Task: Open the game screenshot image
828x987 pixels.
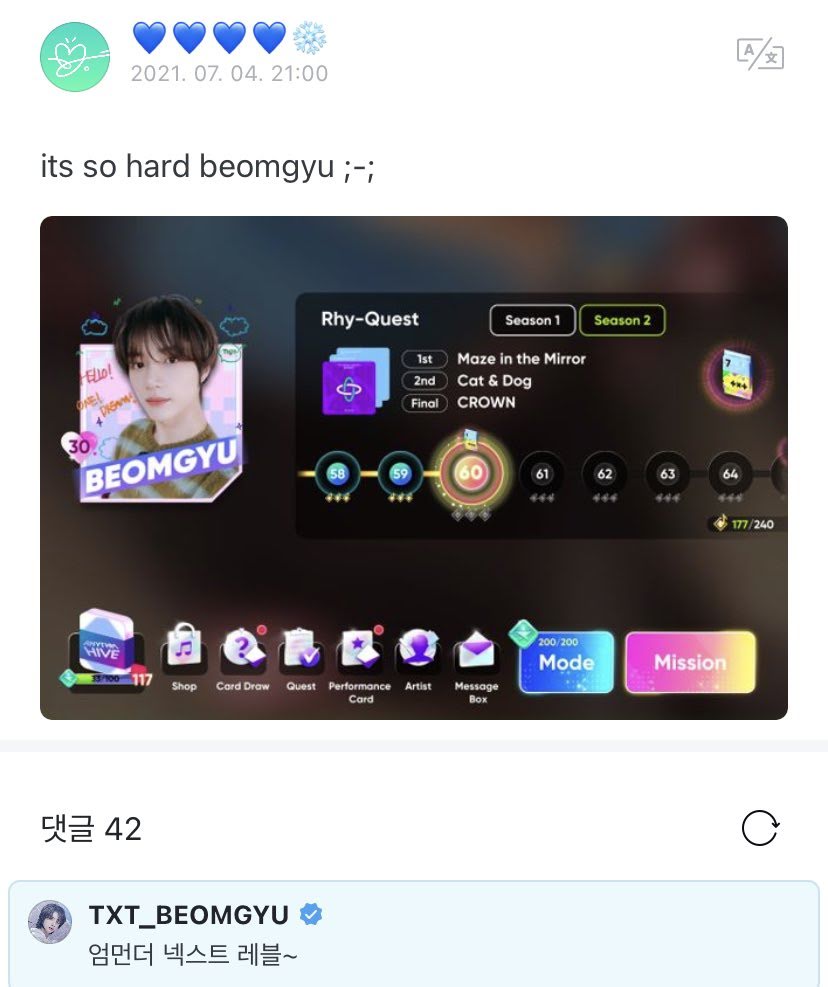Action: [413, 467]
